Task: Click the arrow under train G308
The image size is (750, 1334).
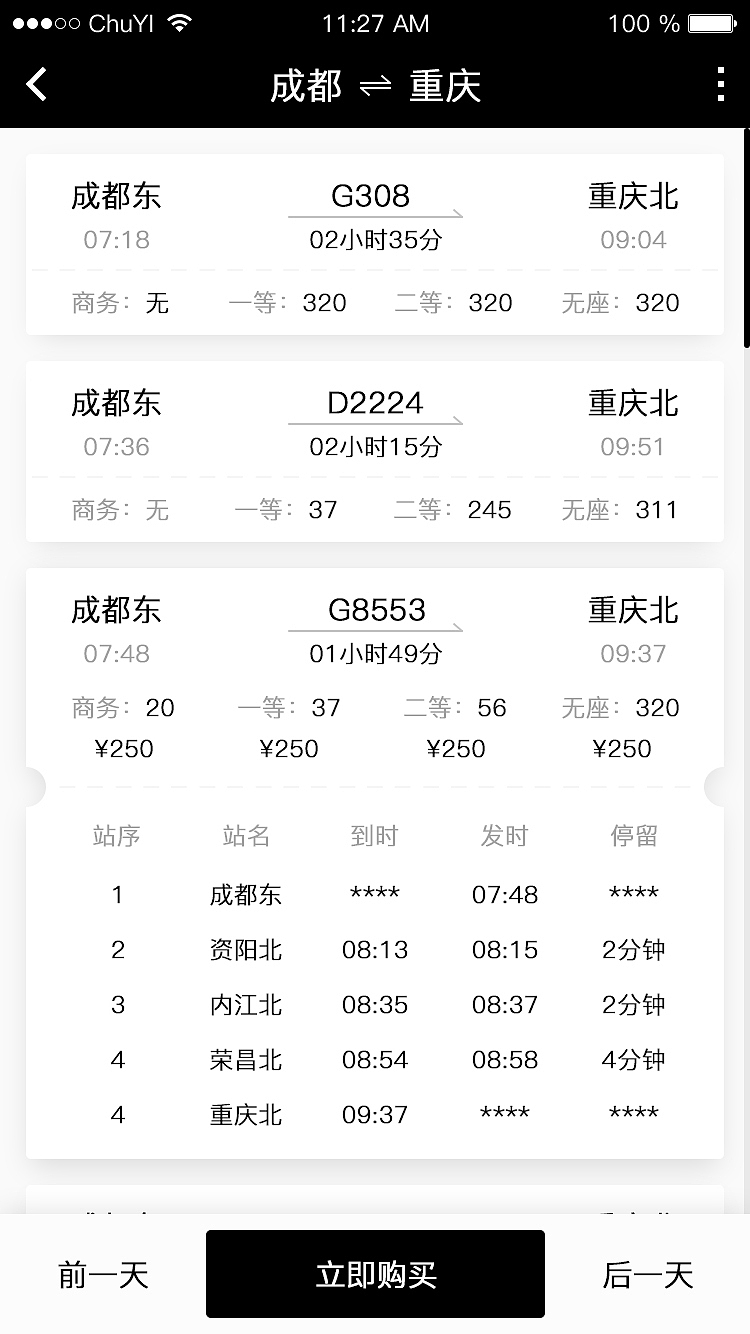Action: (375, 215)
